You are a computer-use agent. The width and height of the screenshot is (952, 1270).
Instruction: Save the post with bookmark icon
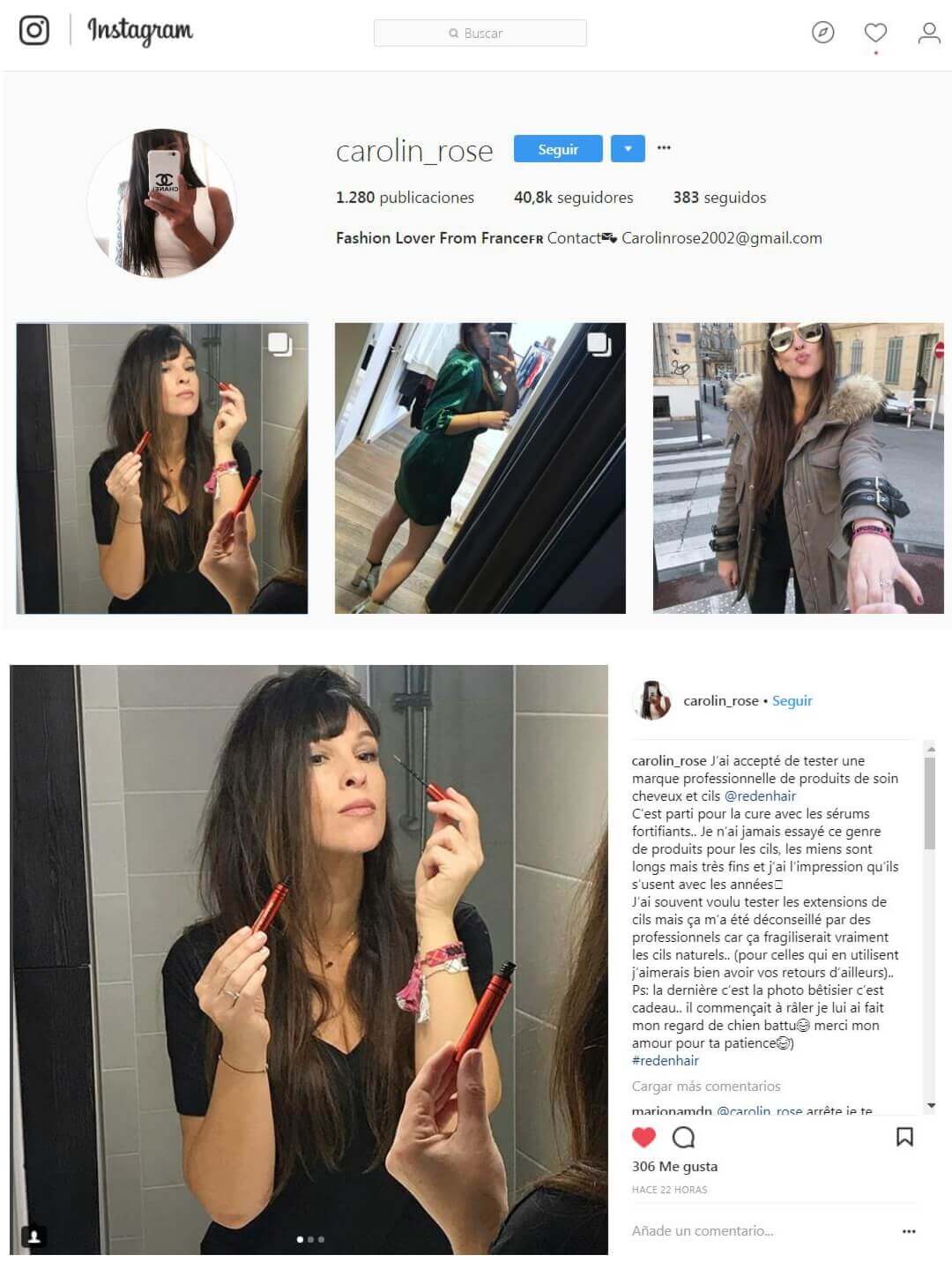904,1137
